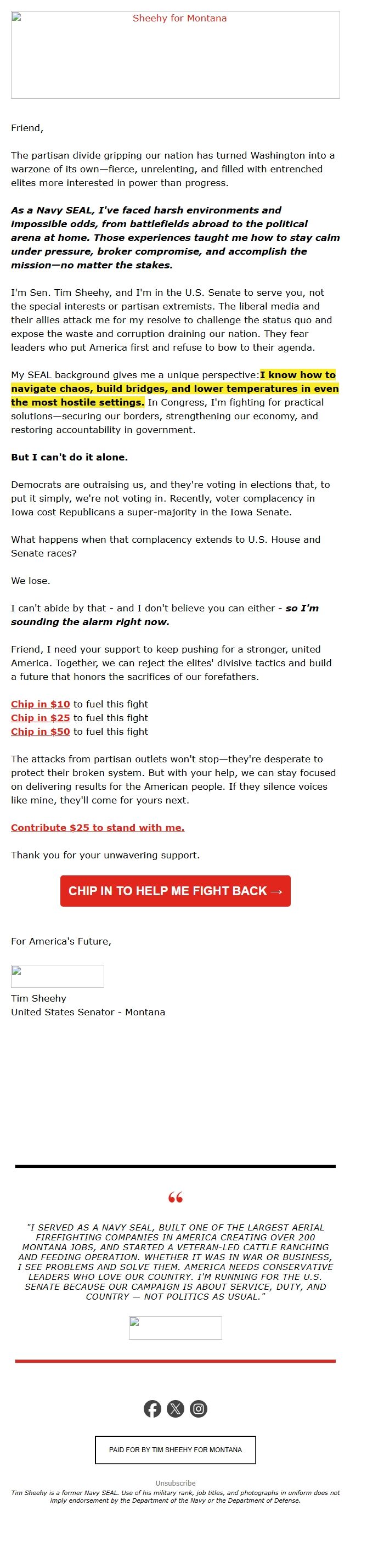Viewport: 384px width, 1568px height.
Task: Open Contribute $25 to stand with me
Action: pos(97,828)
